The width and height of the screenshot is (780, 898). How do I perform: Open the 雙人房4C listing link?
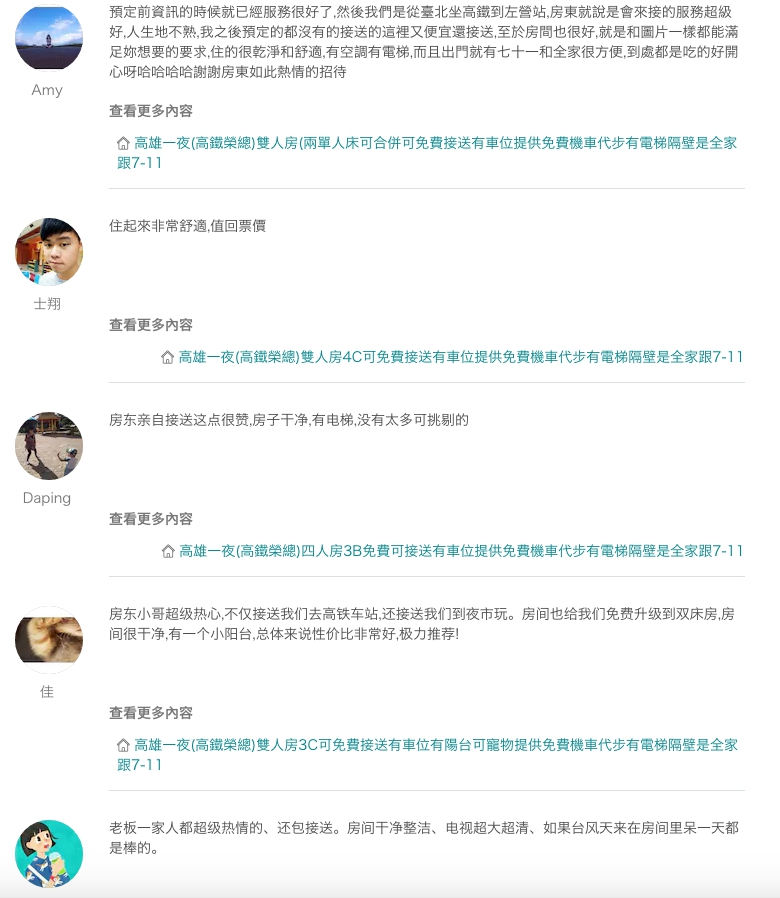pos(460,357)
